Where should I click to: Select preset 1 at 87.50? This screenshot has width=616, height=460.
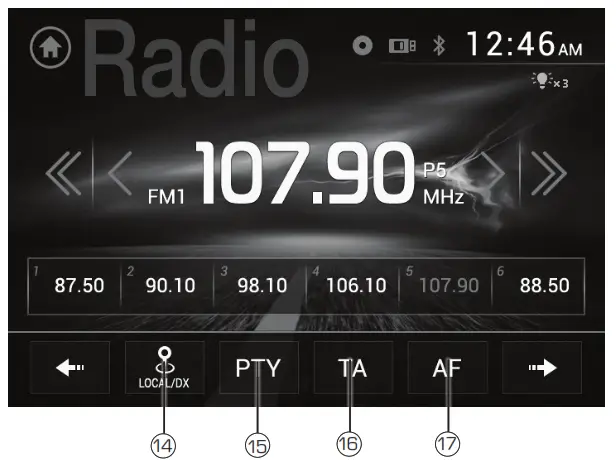(73, 285)
